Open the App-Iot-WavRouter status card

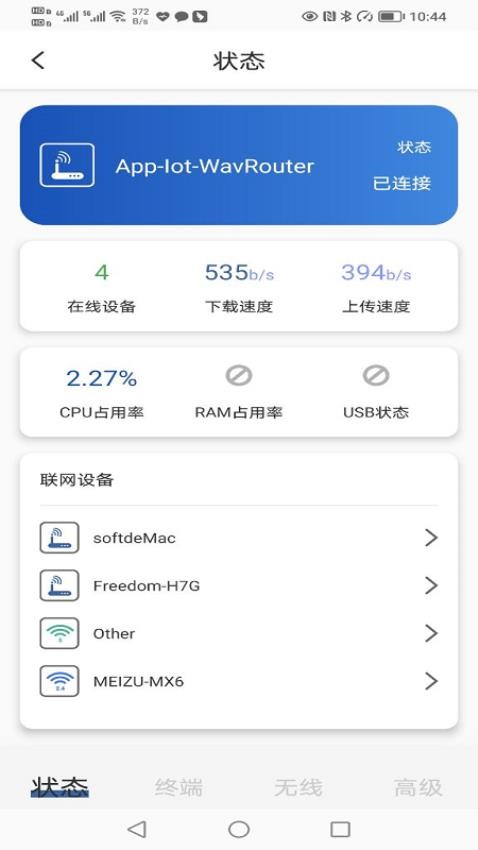coord(239,165)
